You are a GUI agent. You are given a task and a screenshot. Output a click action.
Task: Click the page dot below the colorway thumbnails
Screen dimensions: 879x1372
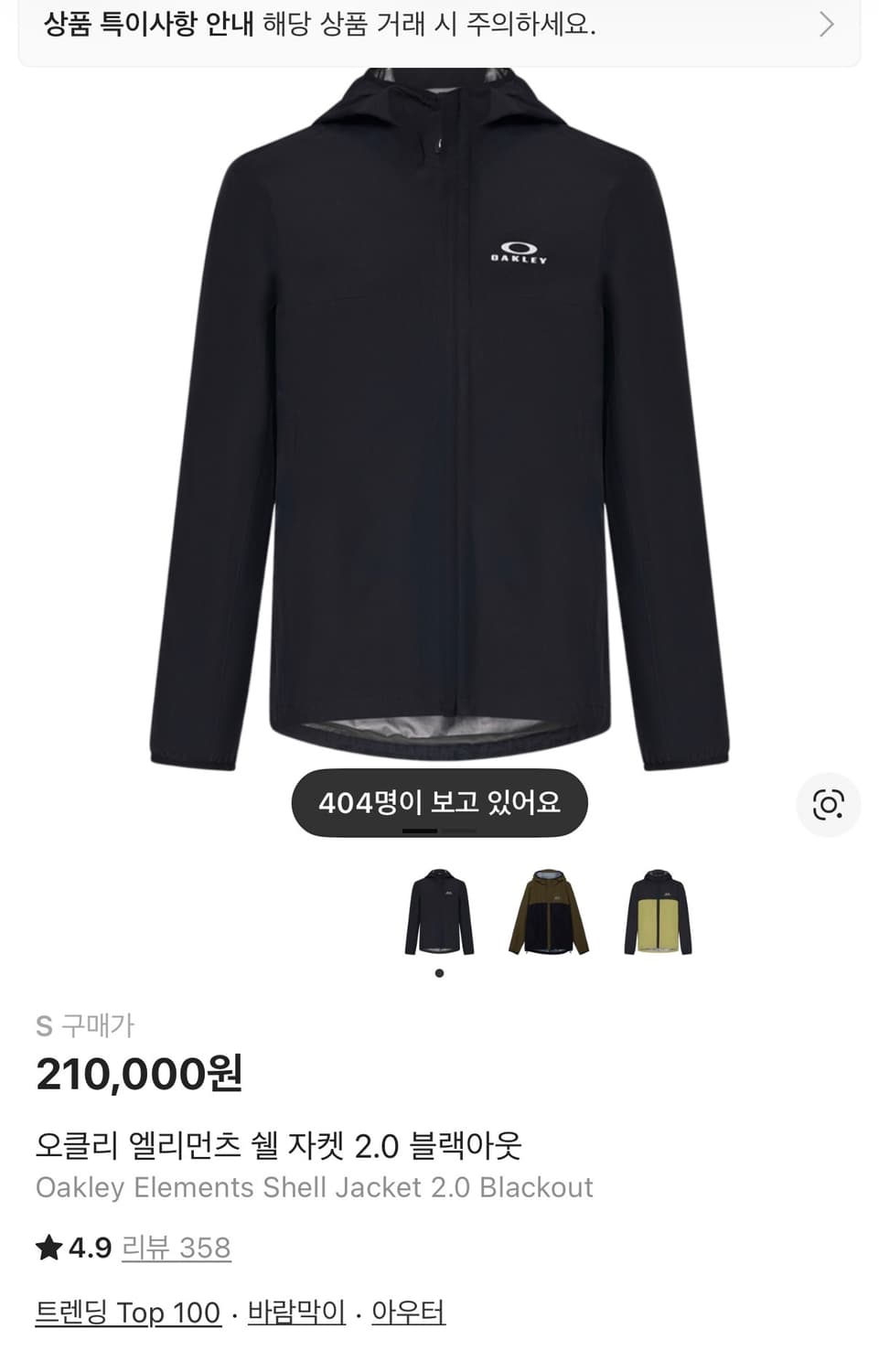(439, 973)
